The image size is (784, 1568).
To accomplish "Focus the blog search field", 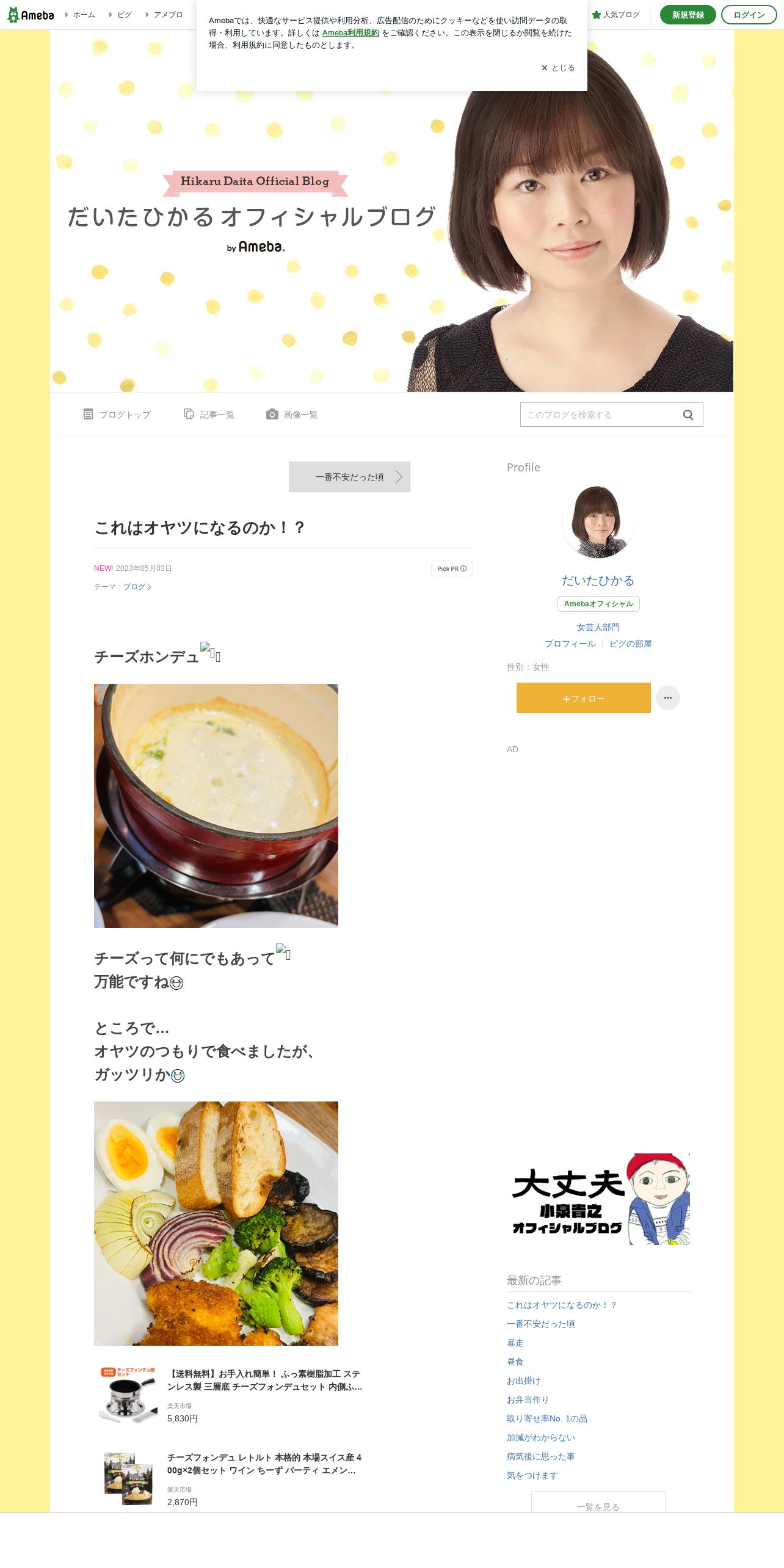I will click(598, 415).
